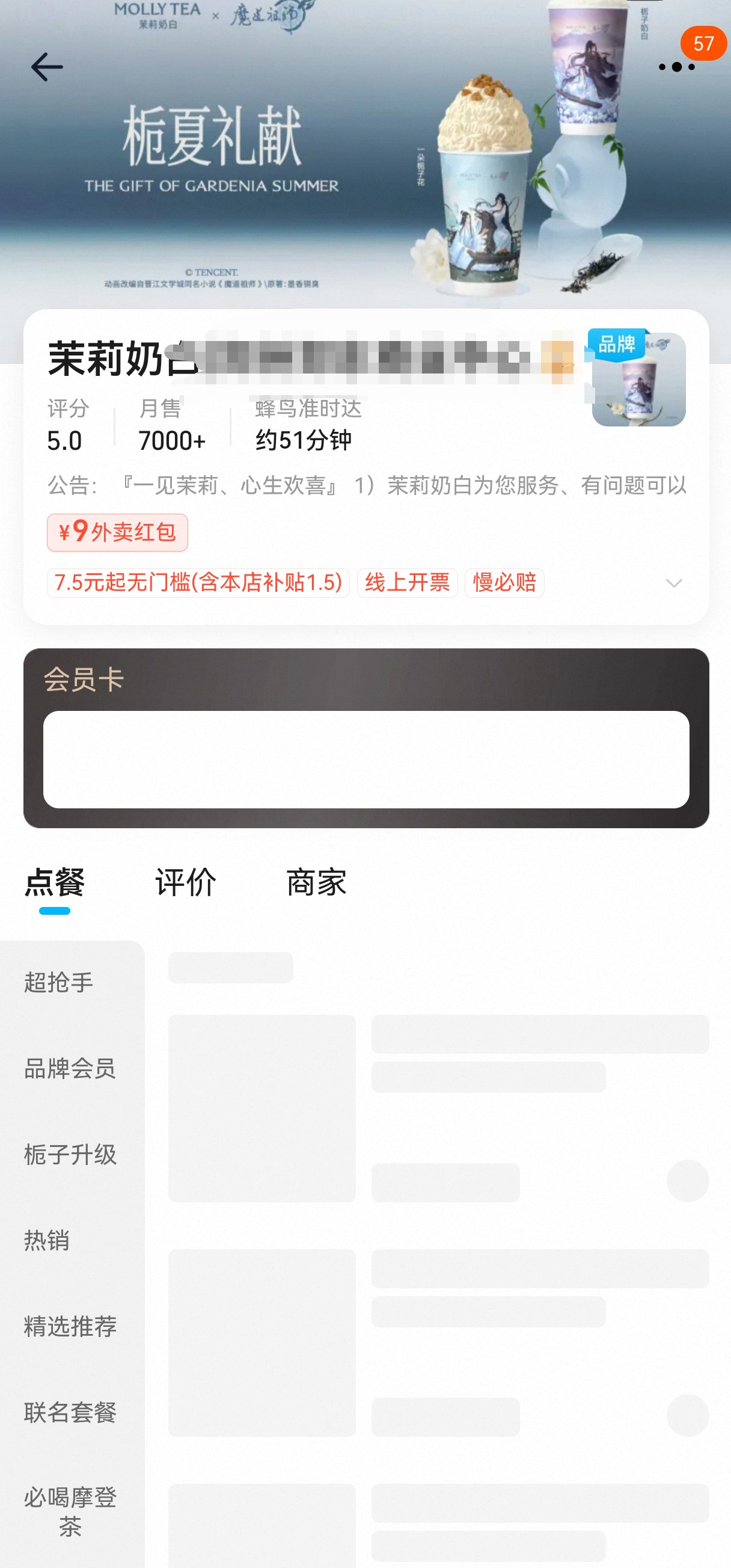Viewport: 731px width, 1568px height.
Task: Switch to the 商家 tab
Action: 316,882
